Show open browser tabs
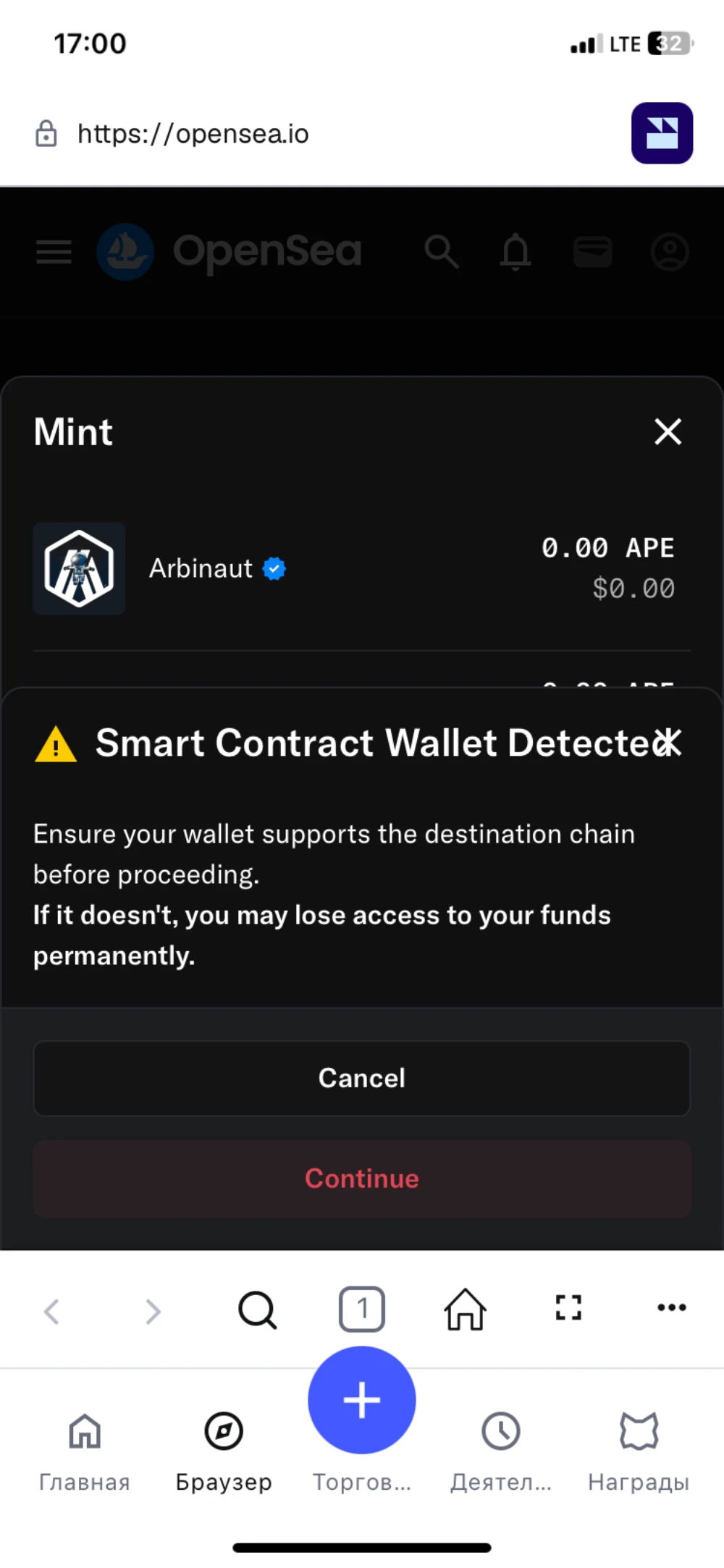724x1568 pixels. click(361, 1310)
